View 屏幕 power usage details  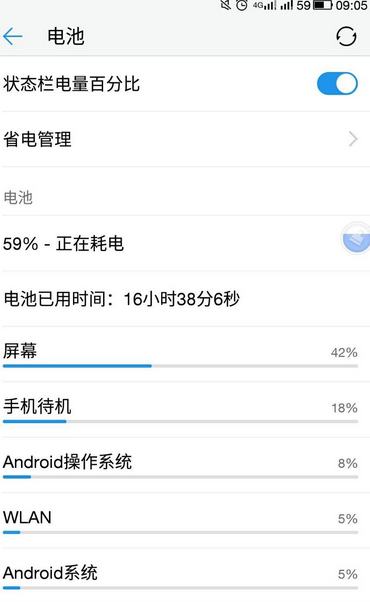[185, 354]
